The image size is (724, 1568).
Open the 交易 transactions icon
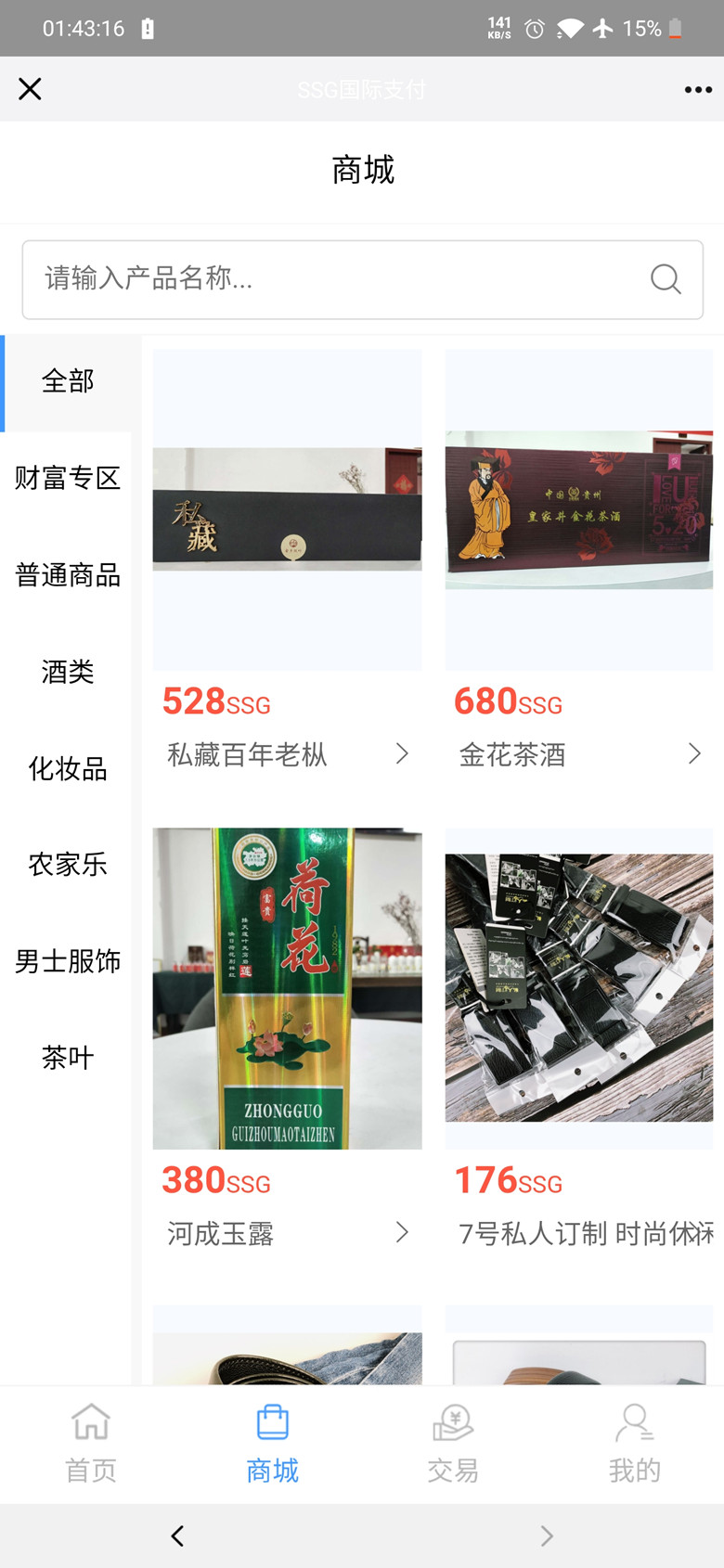pos(453,1422)
